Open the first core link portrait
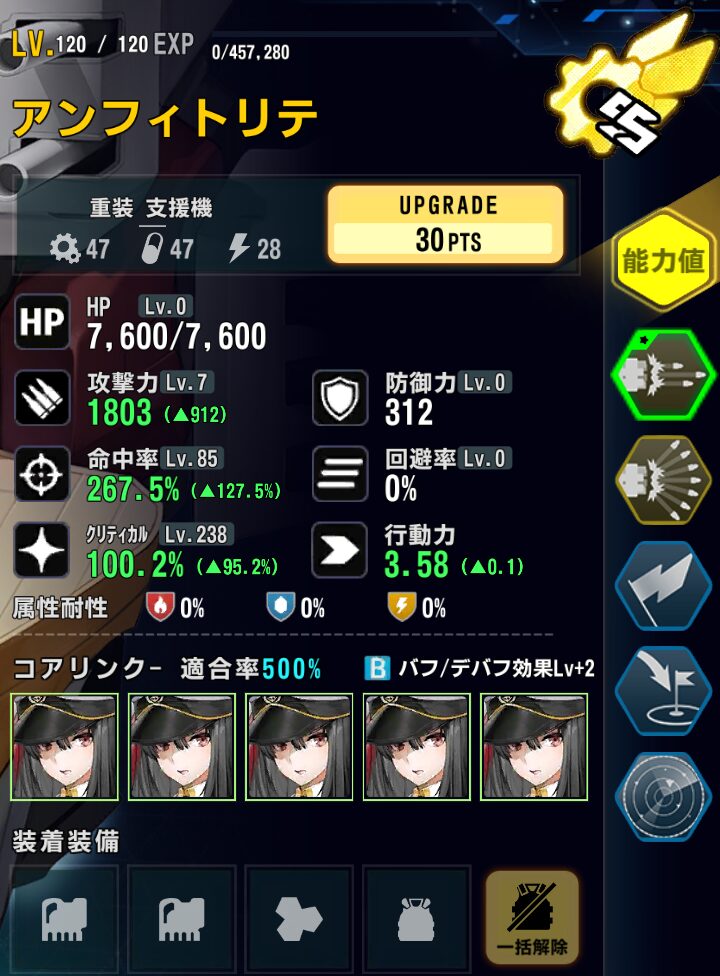Screen dimensions: 720x976 point(65,747)
